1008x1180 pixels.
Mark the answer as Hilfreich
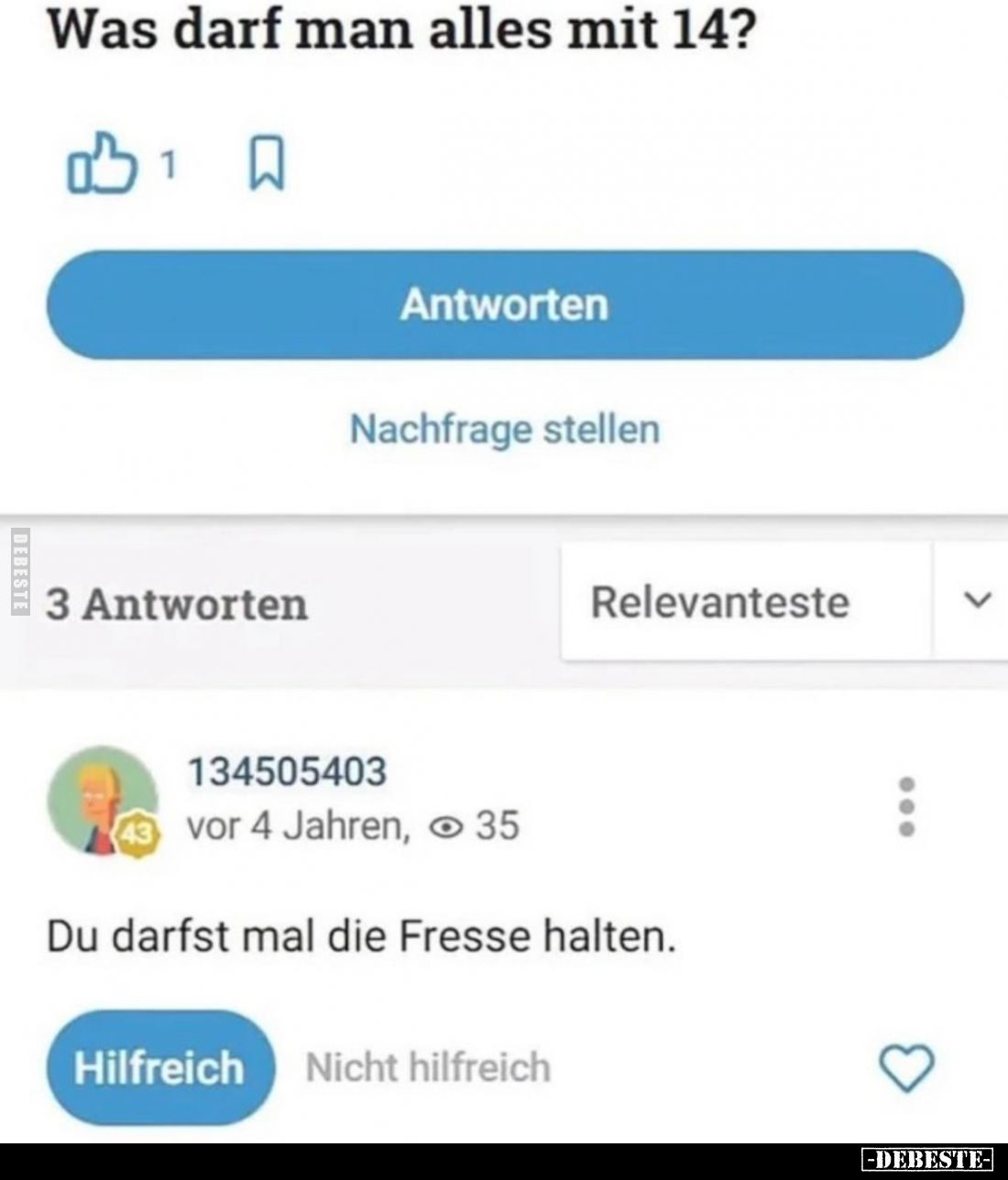point(160,1065)
